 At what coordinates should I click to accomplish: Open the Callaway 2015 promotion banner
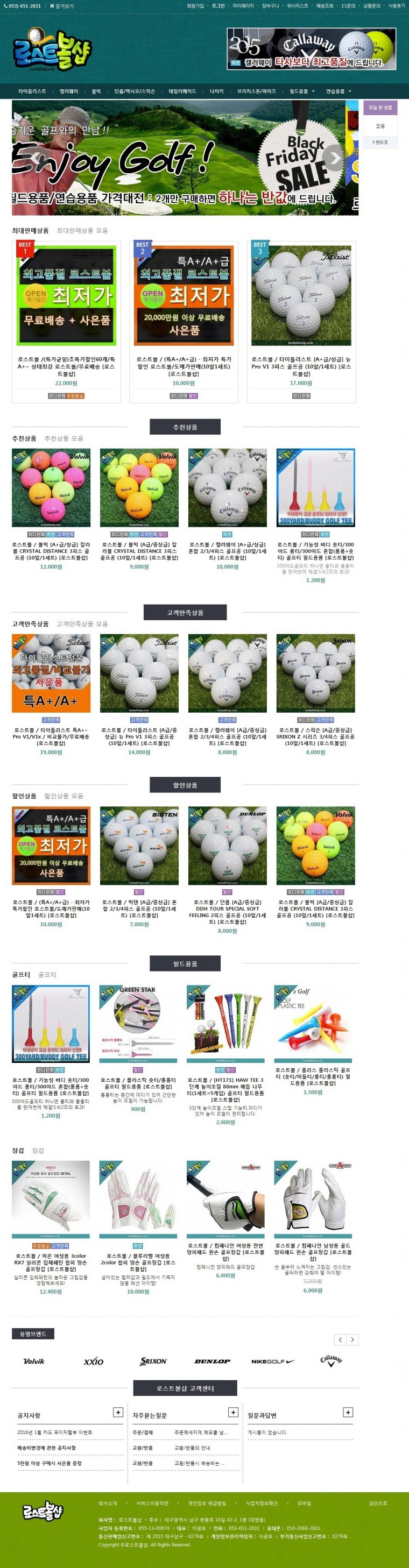[311, 49]
